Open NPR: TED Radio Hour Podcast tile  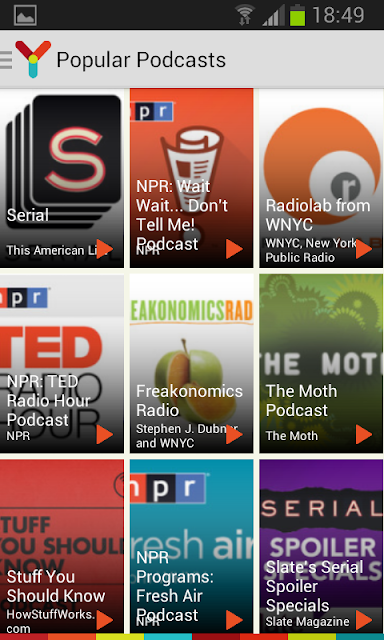coord(62,364)
